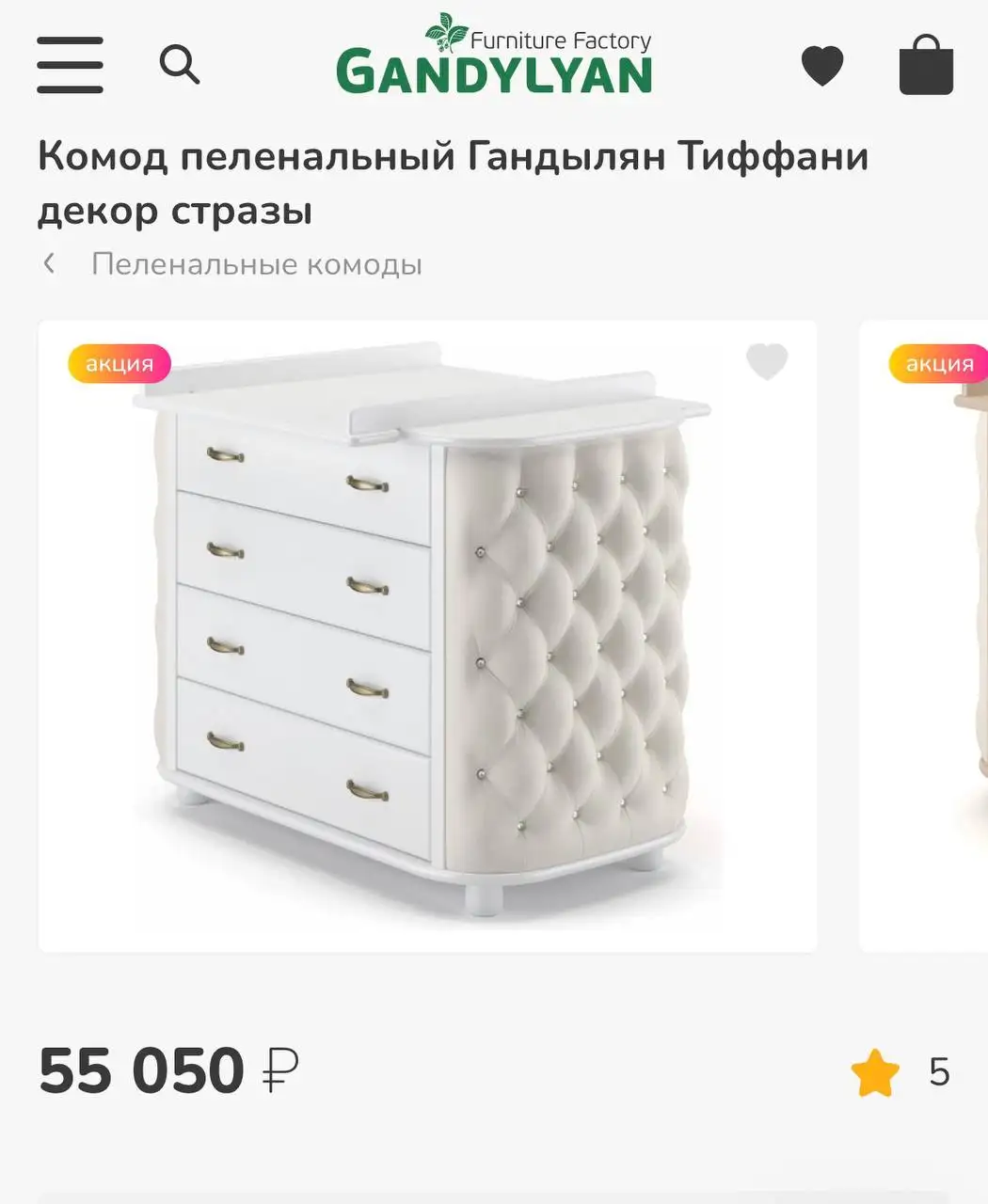Open the favorites heart icon in the header
Viewport: 988px width, 1204px height.
(822, 65)
